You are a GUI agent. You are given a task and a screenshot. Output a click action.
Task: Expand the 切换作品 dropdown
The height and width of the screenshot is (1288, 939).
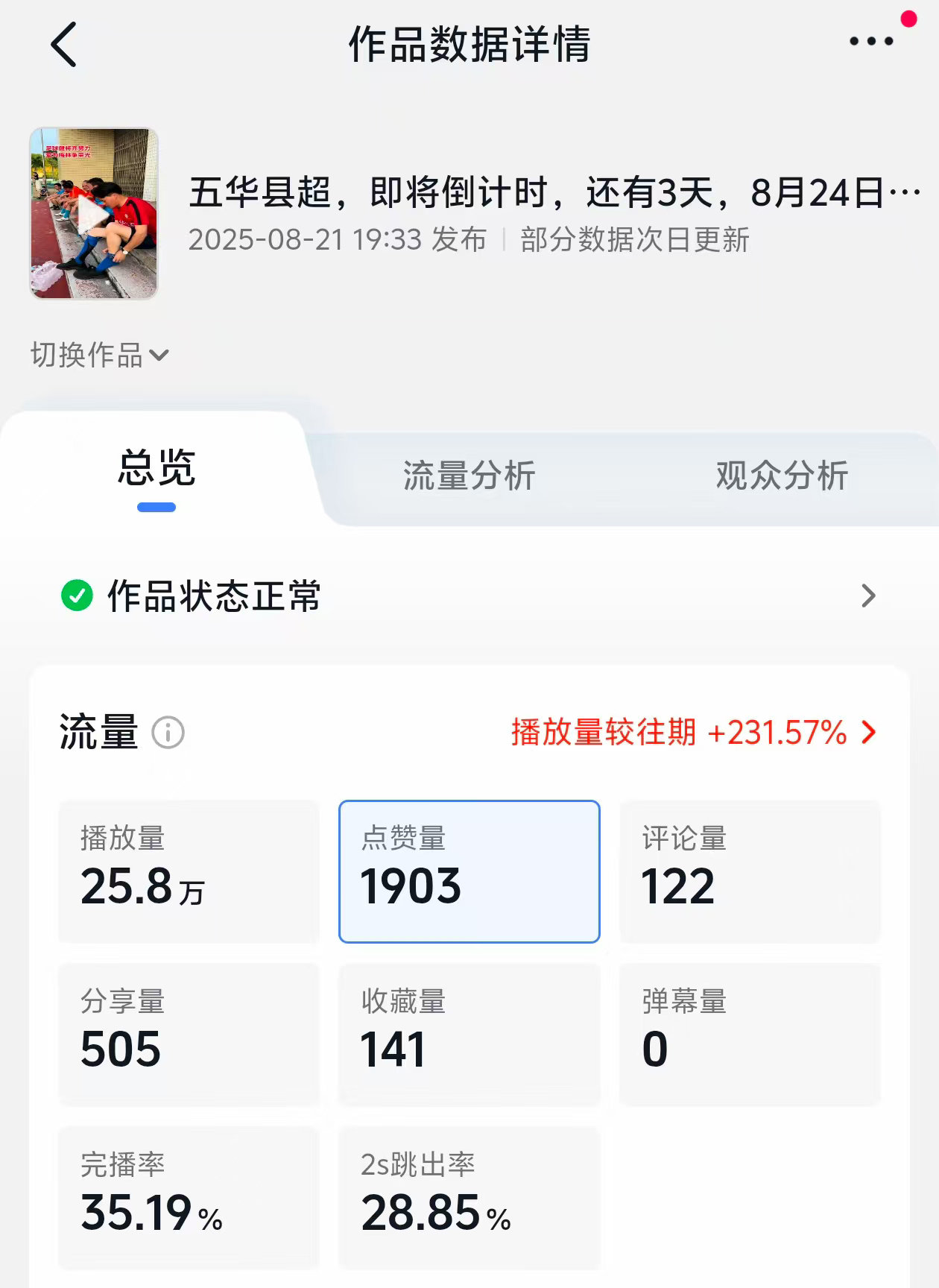point(100,356)
